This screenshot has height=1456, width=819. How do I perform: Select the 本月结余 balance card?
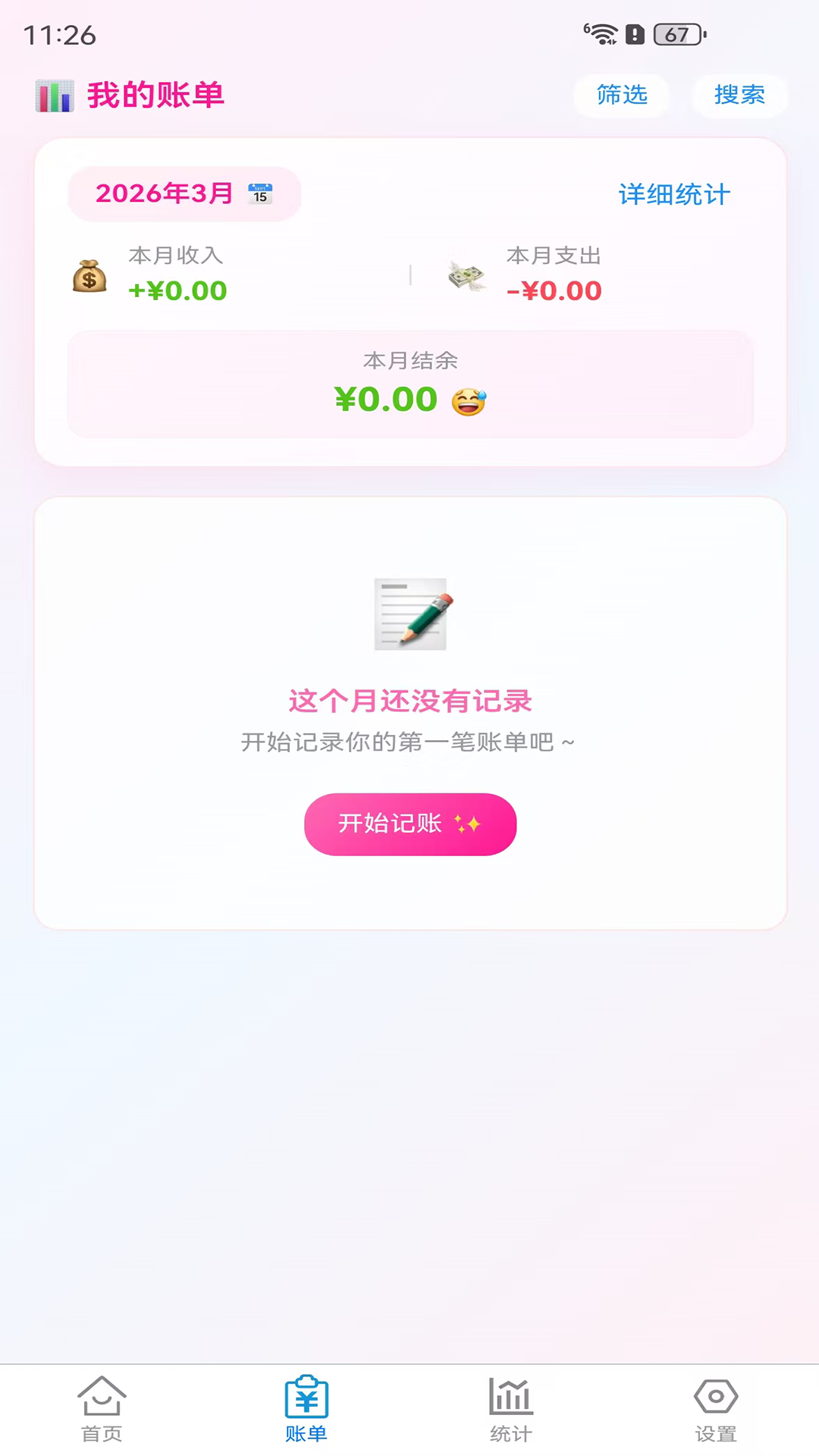pos(409,381)
